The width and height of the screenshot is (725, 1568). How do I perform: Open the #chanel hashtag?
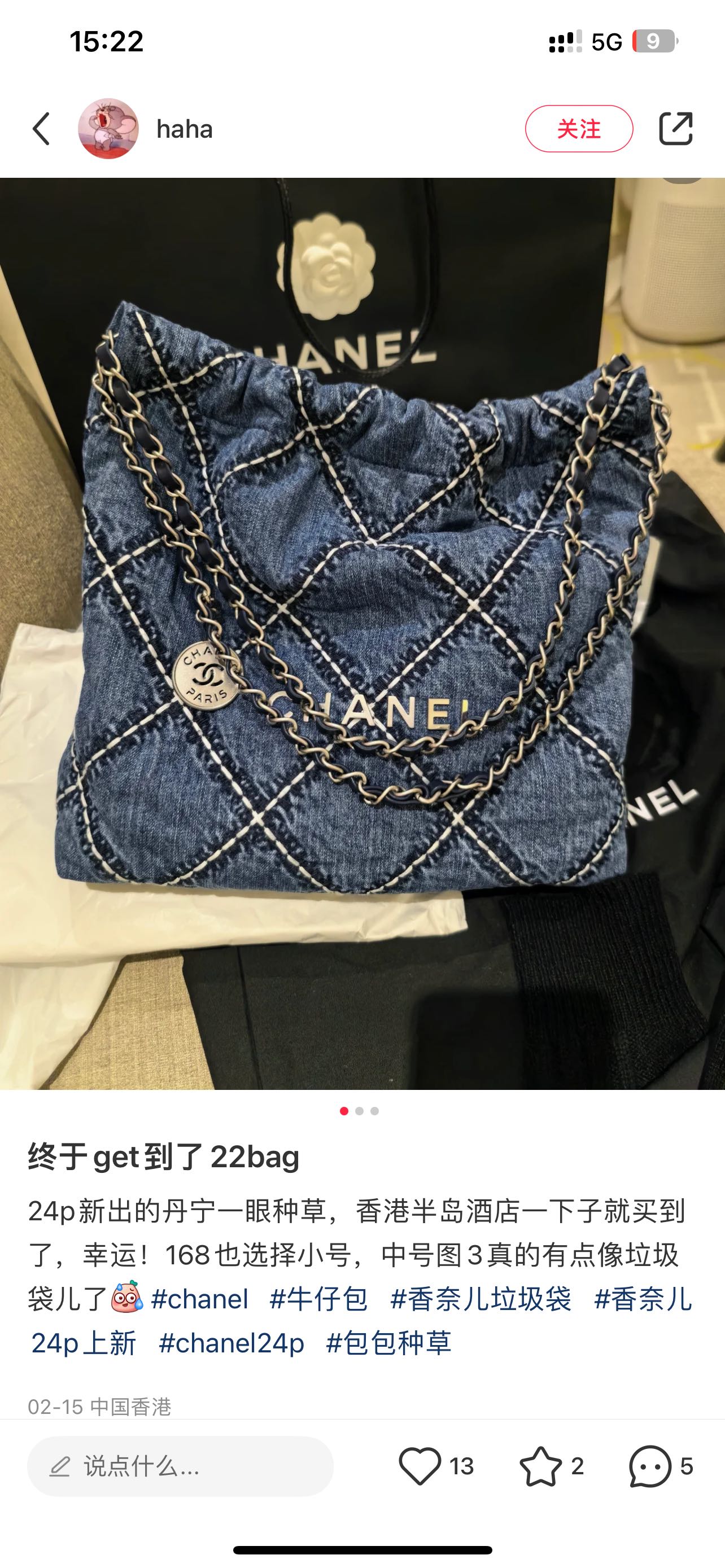(200, 1299)
